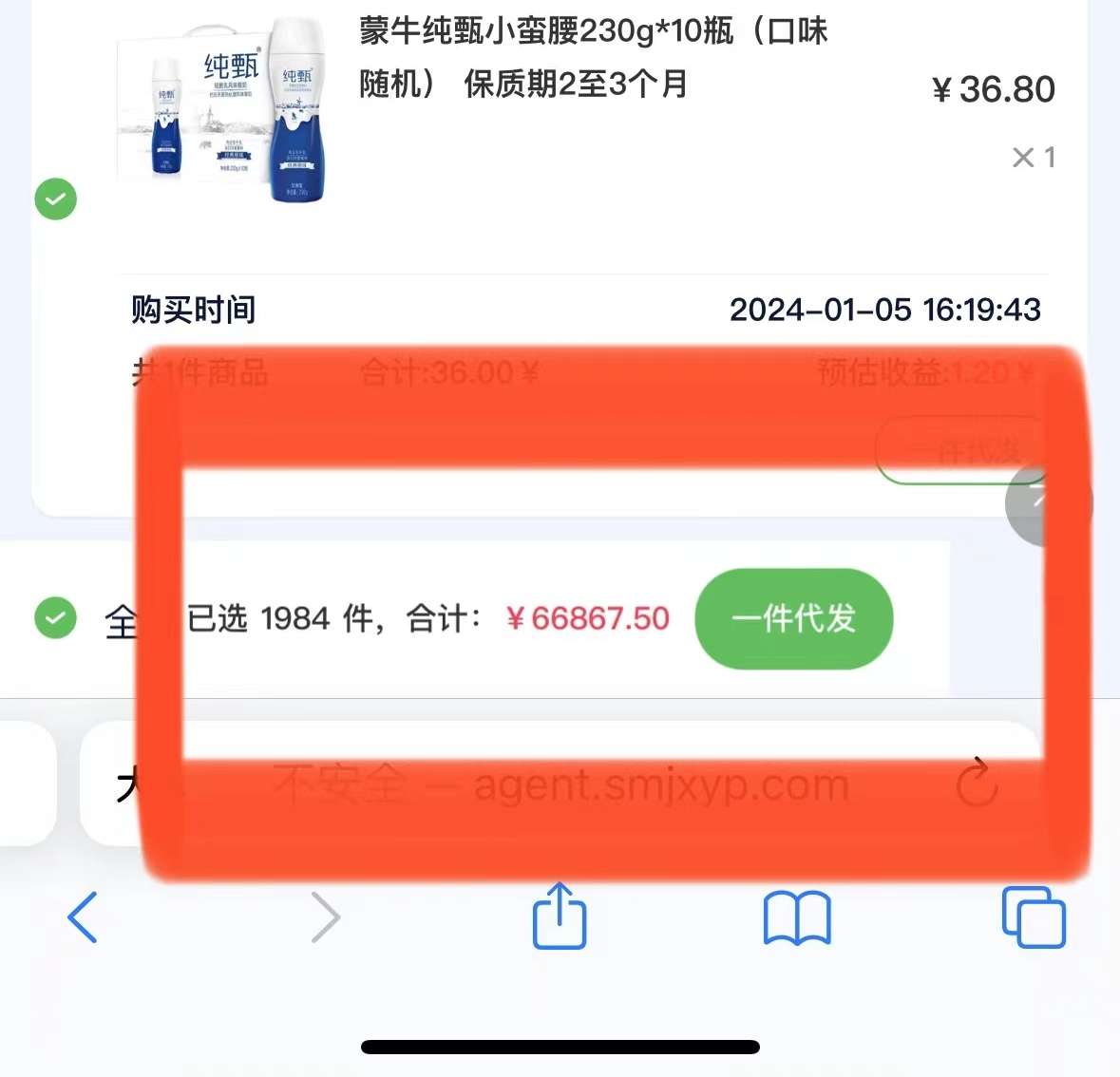Uncheck the 蒙牛纯甄小蛮腰 item checkbox

(55, 199)
